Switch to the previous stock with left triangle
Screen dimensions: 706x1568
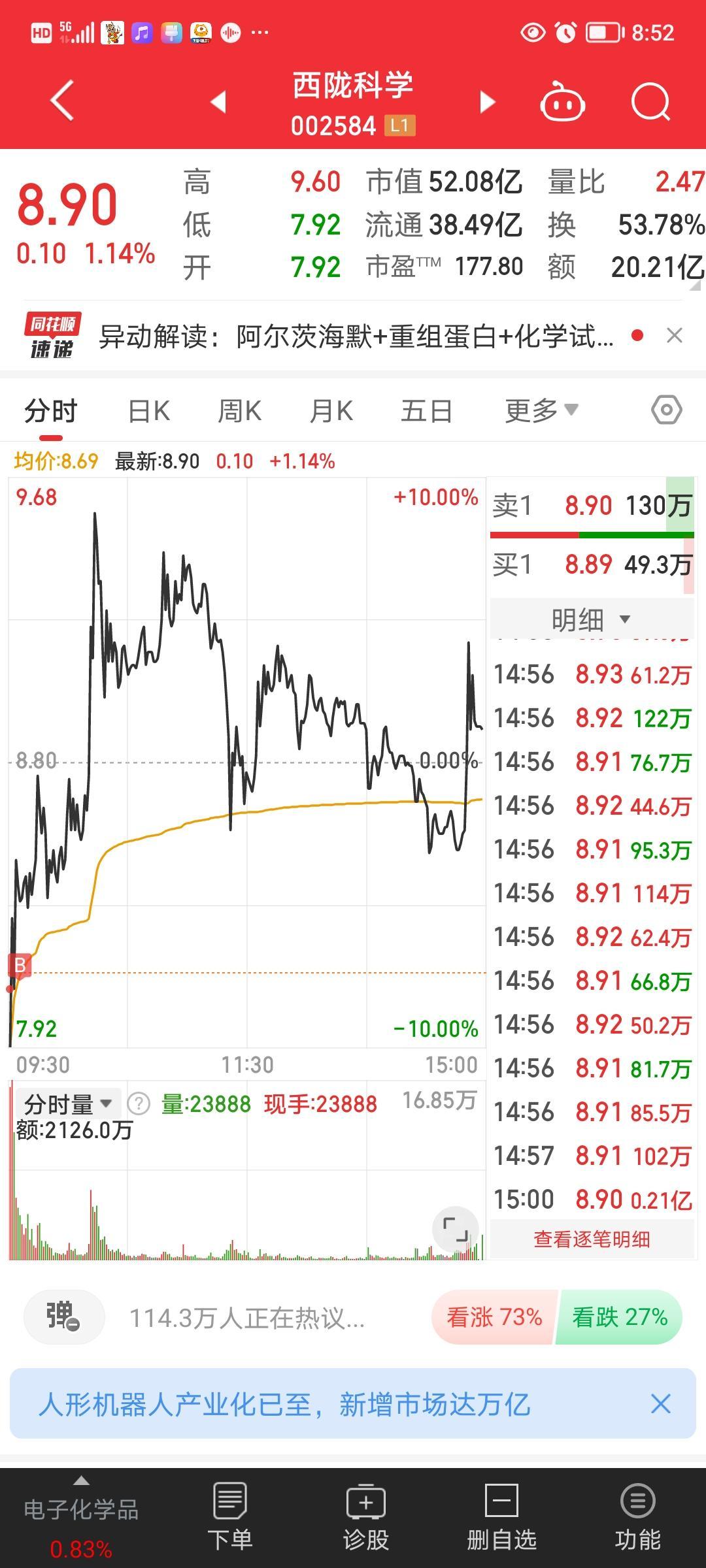pos(218,102)
